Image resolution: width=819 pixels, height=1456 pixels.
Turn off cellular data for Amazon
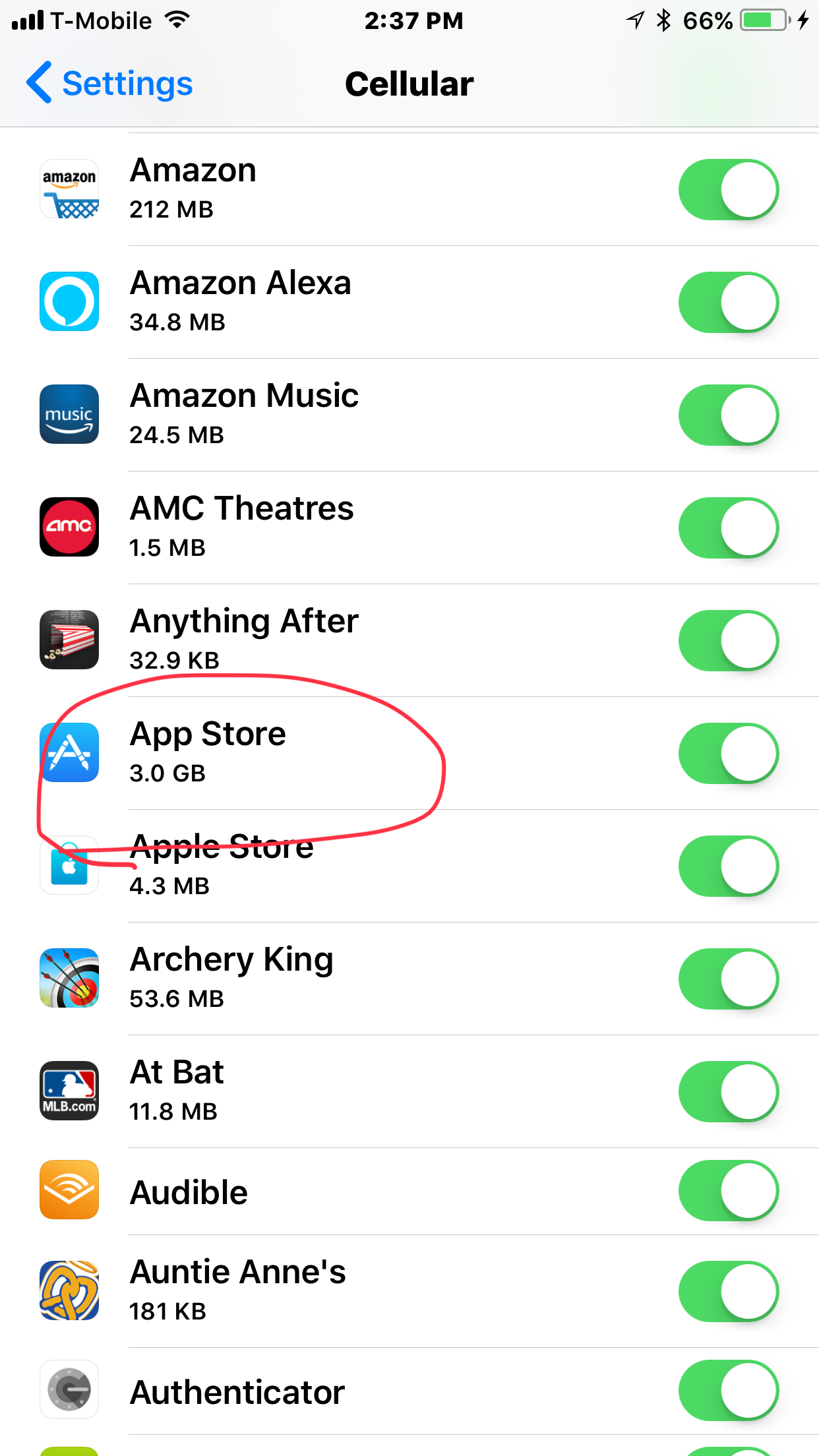click(x=729, y=190)
